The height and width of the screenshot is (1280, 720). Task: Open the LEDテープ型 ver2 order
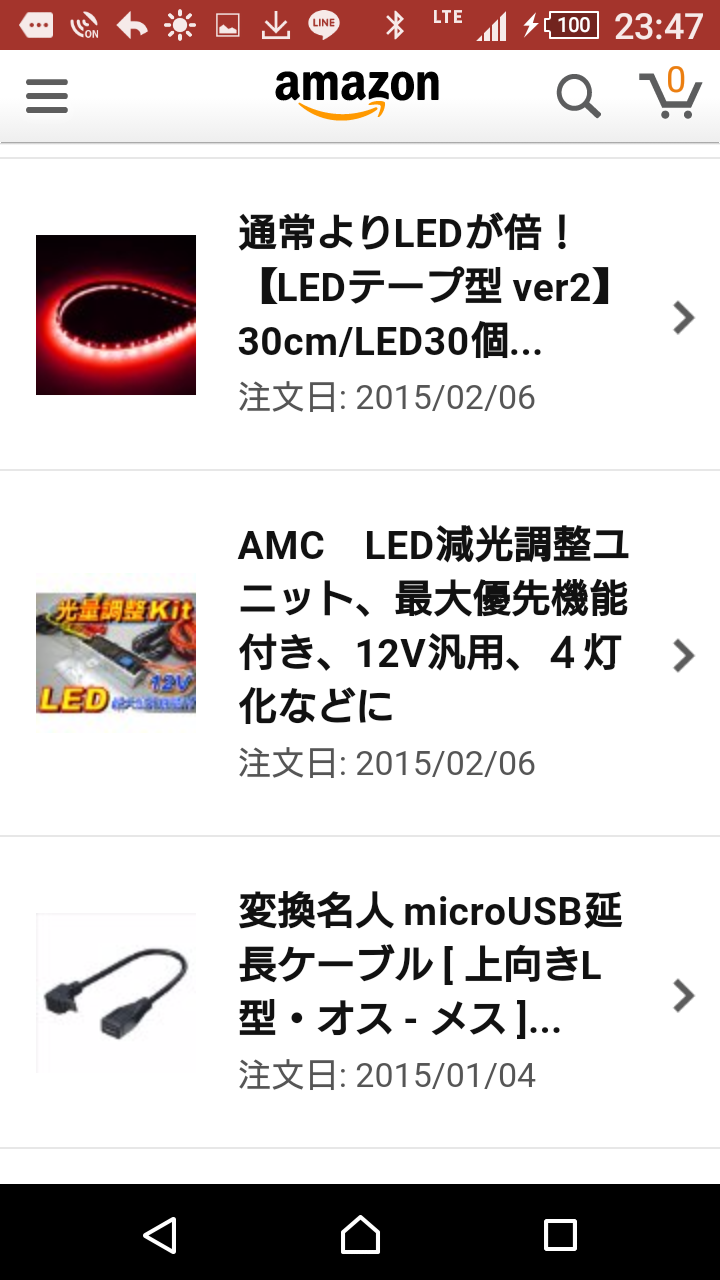click(360, 315)
